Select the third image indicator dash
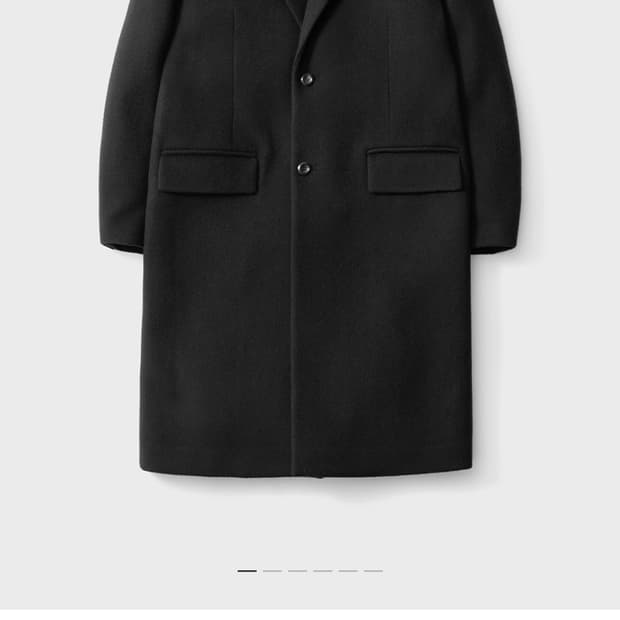The width and height of the screenshot is (620, 620). point(297,571)
